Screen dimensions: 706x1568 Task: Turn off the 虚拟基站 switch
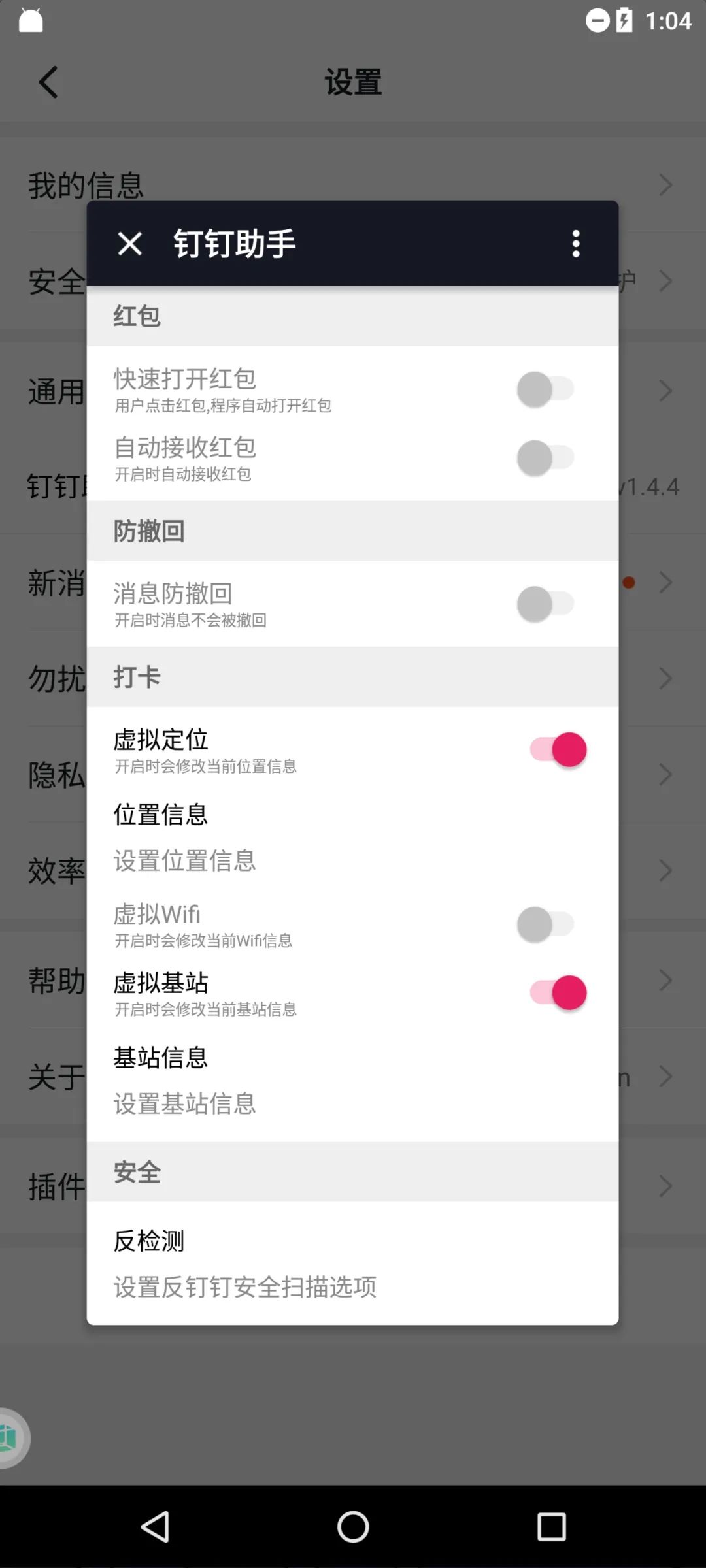tap(558, 992)
